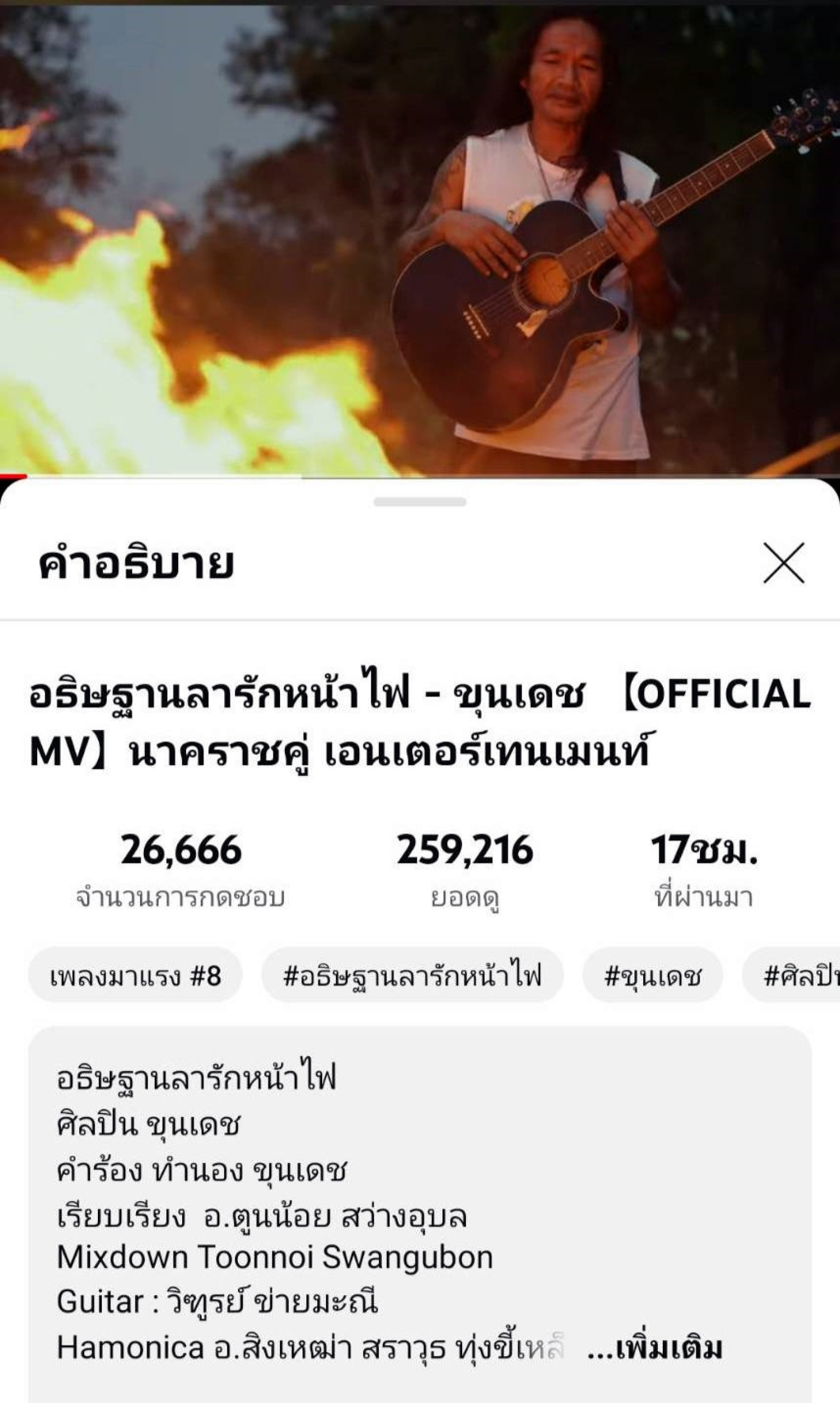Viewport: 840px width, 1403px height.
Task: Tap the video player above the description
Action: (420, 238)
